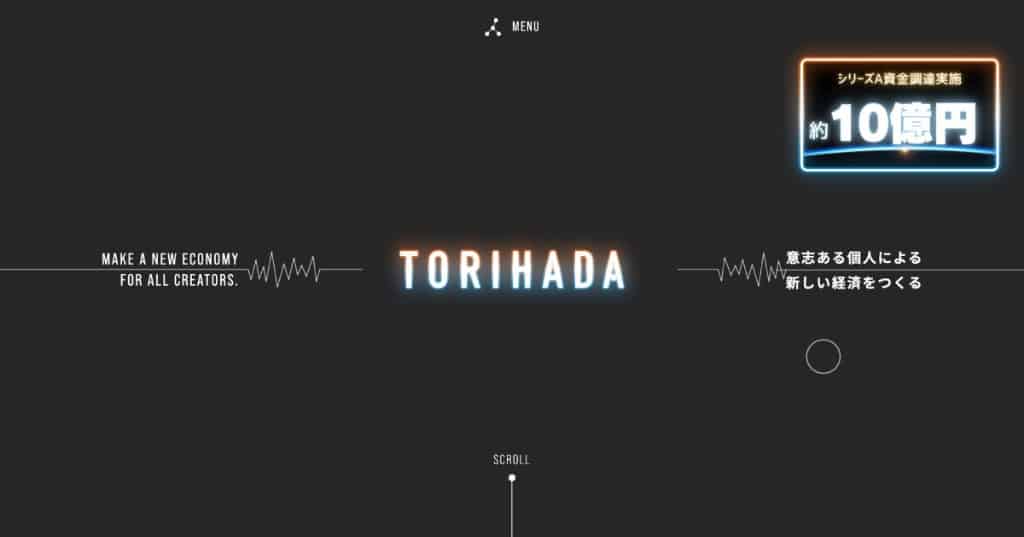
Task: Open the MENU button at top
Action: 512,27
